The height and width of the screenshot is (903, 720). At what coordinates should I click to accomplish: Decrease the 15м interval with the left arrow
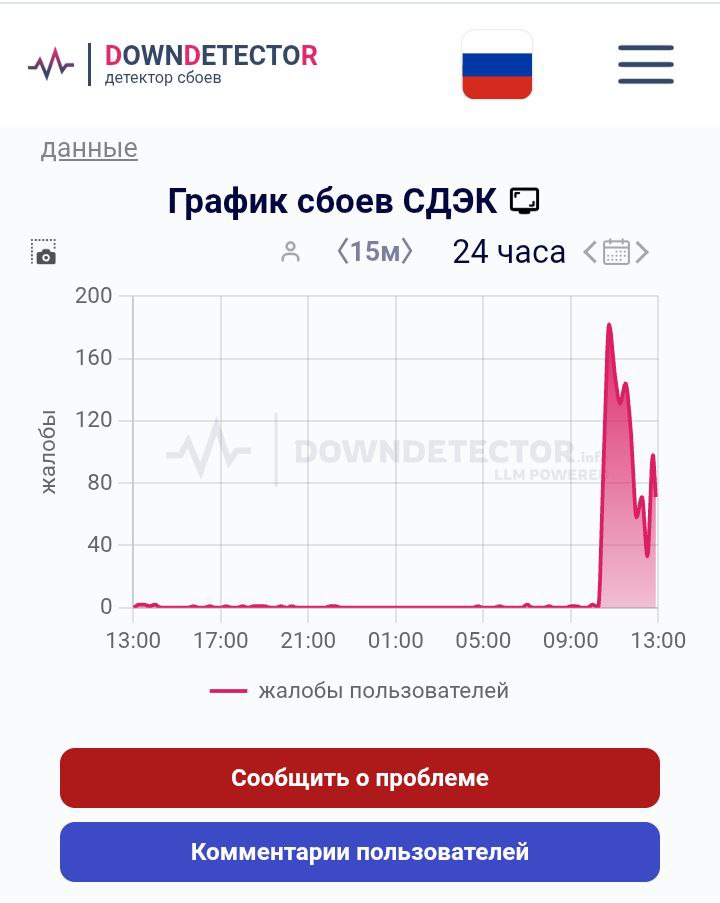click(343, 252)
